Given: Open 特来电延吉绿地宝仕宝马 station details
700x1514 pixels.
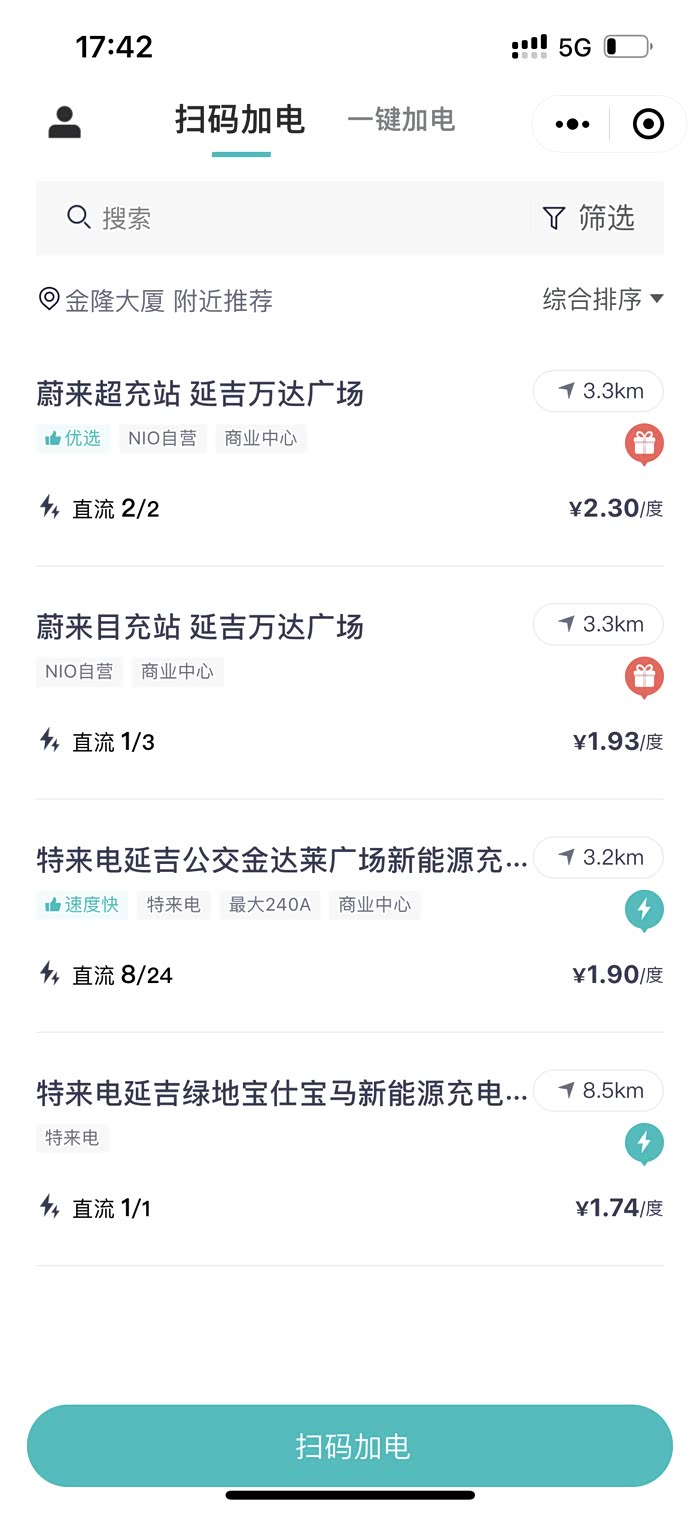Looking at the screenshot, I should point(282,1093).
